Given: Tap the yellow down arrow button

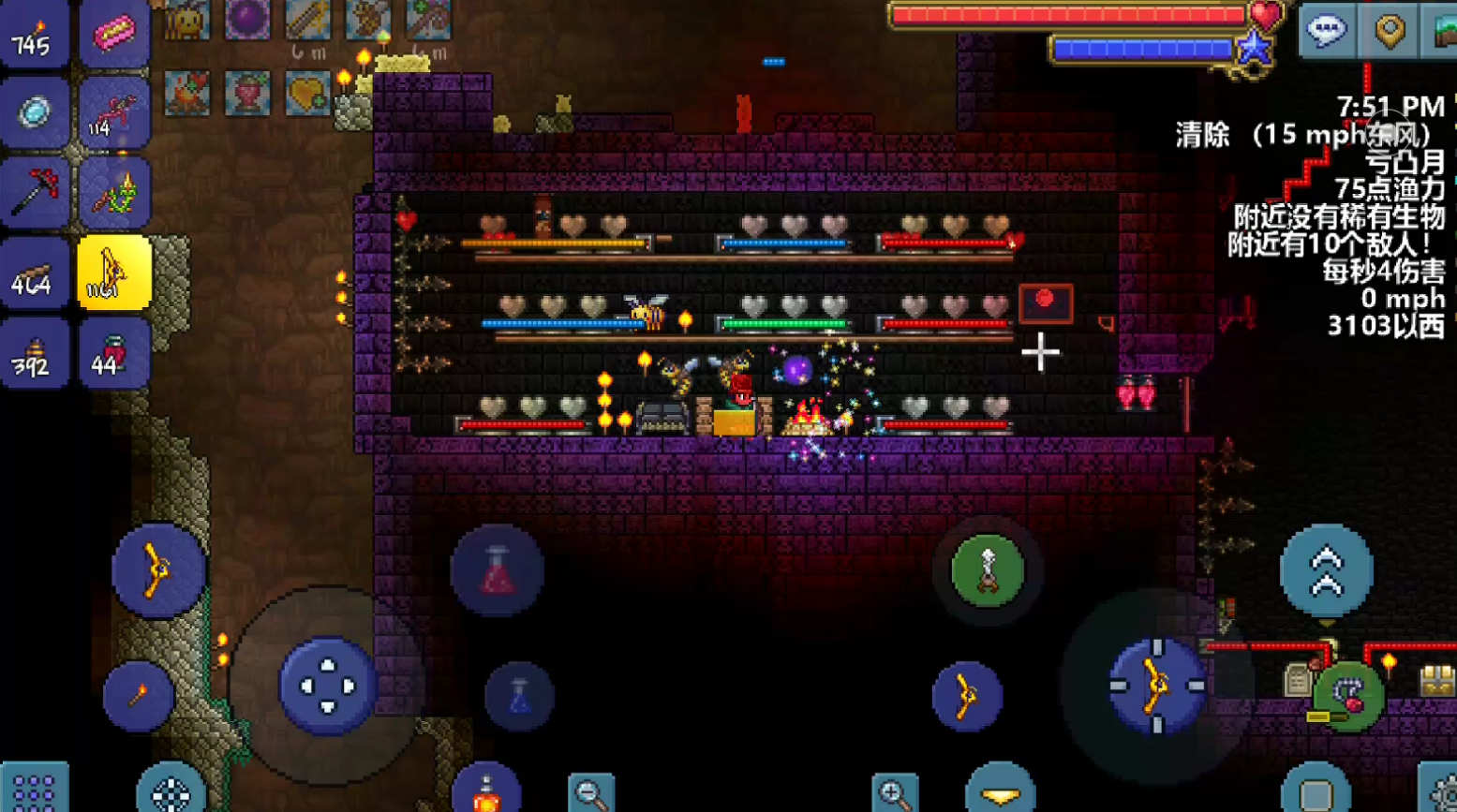Looking at the screenshot, I should (1000, 793).
